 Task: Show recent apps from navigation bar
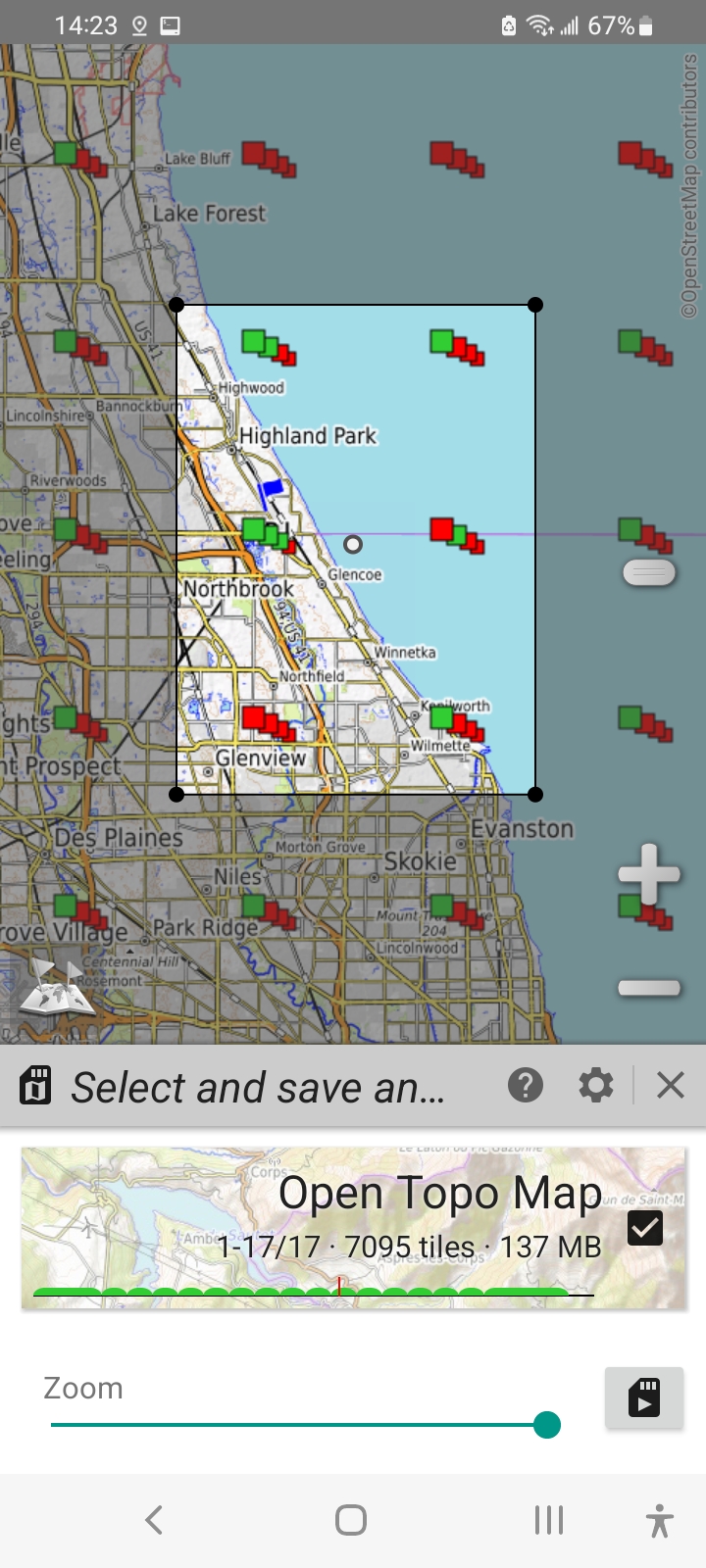(x=549, y=1520)
